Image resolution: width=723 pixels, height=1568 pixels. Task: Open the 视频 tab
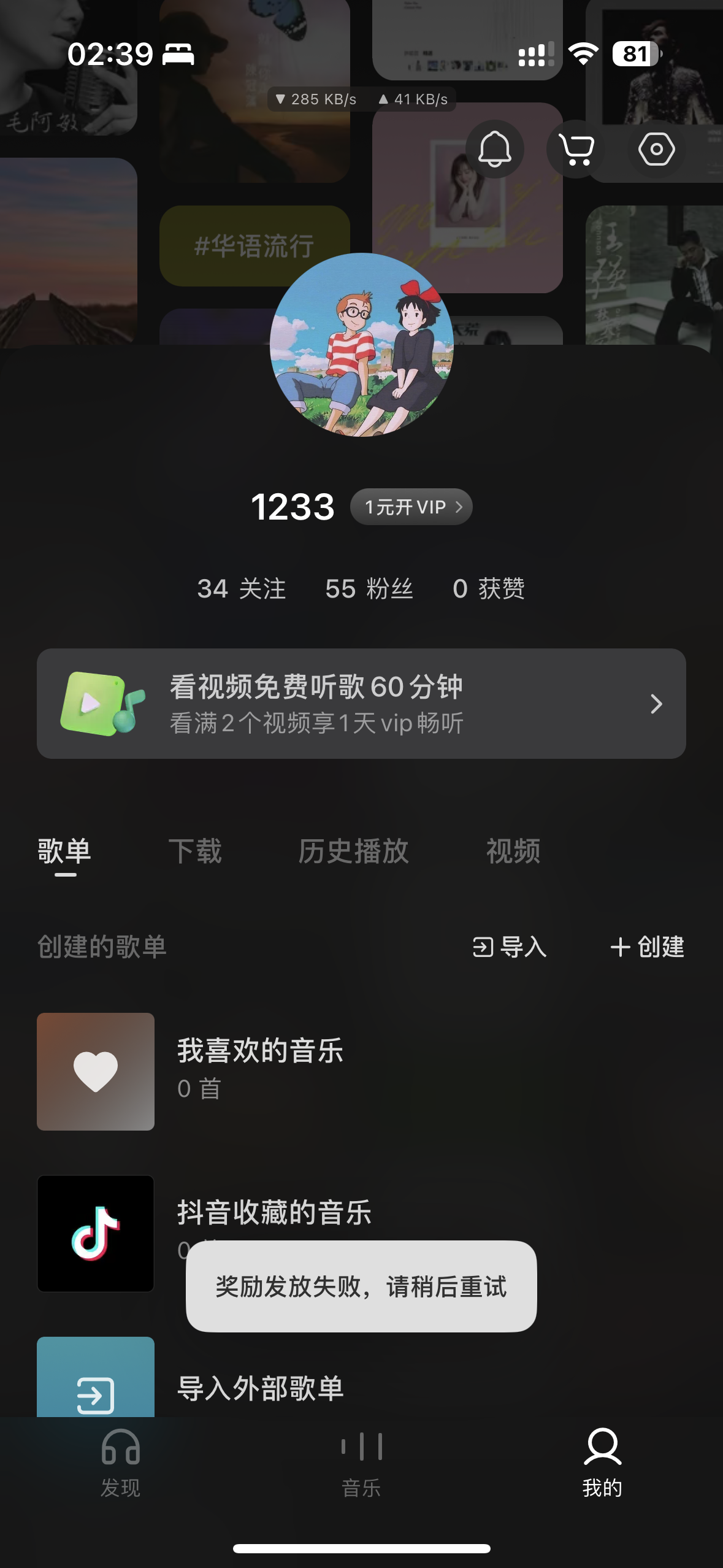coord(514,851)
